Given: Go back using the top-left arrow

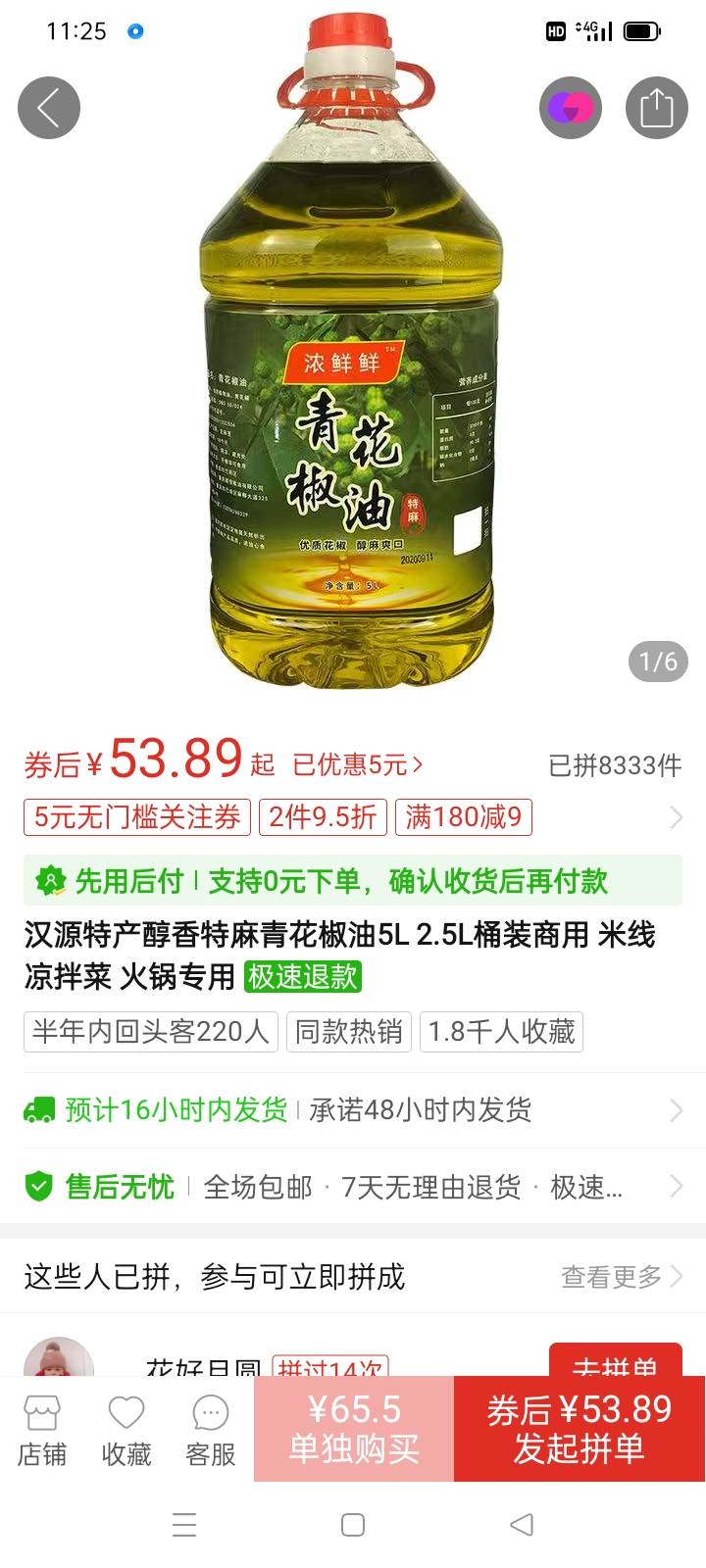Looking at the screenshot, I should 49,108.
